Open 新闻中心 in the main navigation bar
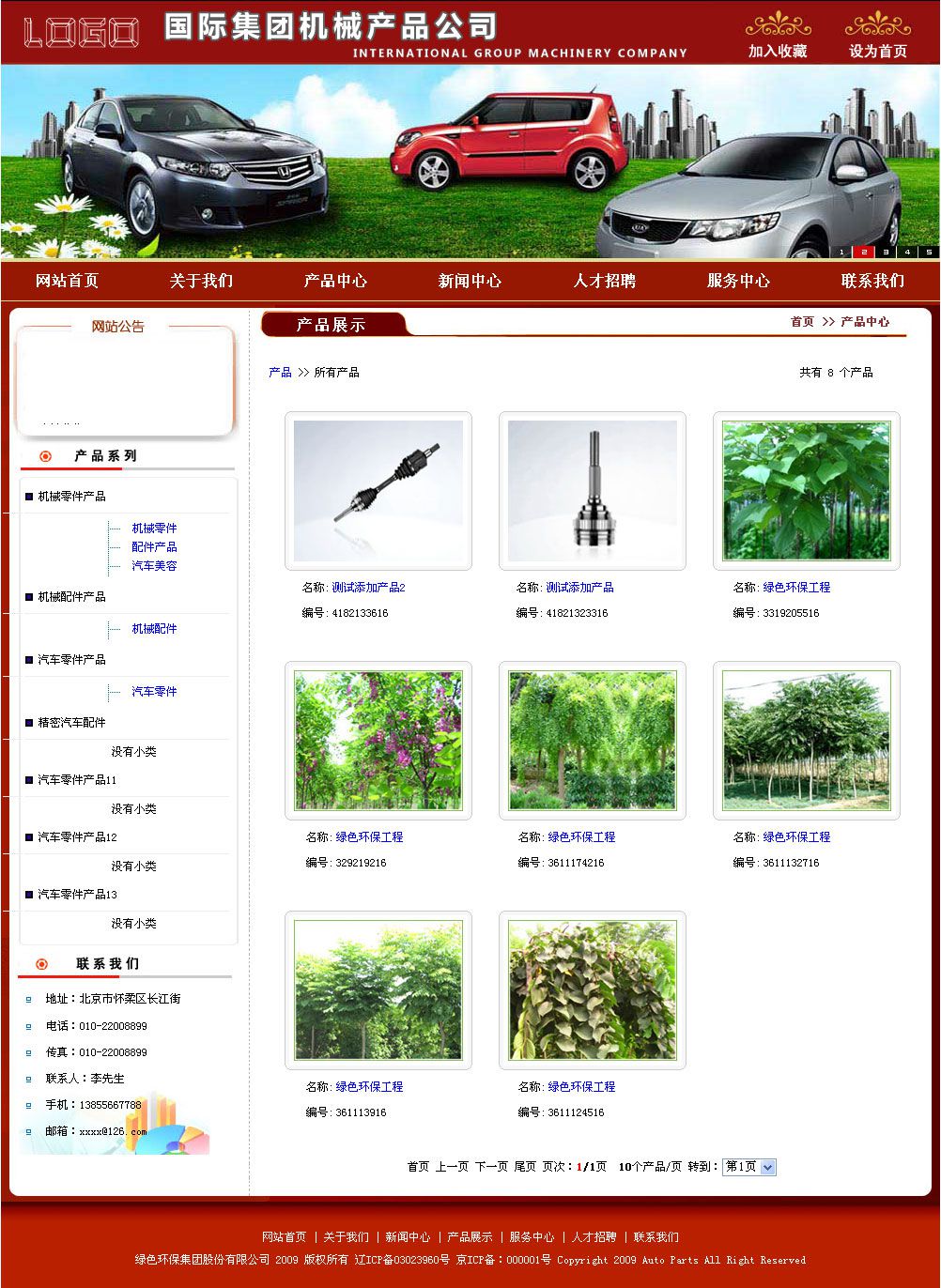 tap(470, 281)
